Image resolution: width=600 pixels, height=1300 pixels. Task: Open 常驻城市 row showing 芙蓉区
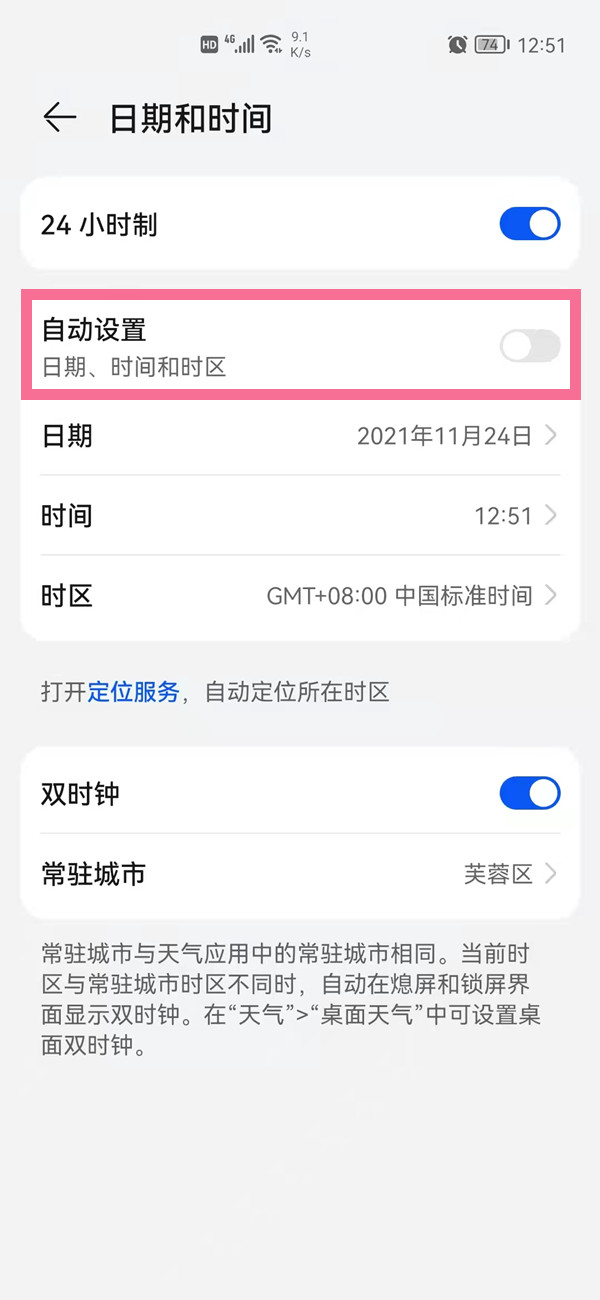(300, 874)
